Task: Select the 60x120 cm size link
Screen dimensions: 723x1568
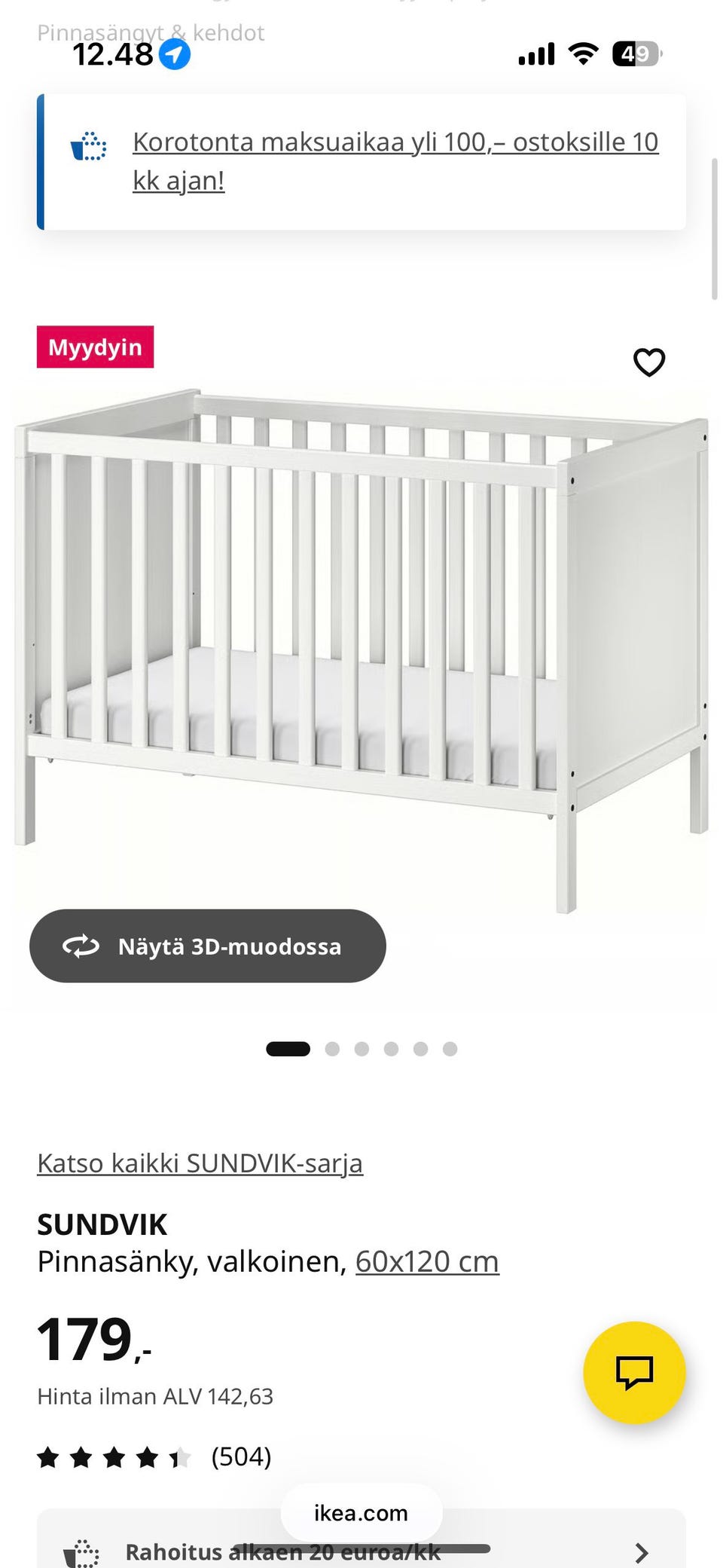Action: coord(427,1261)
